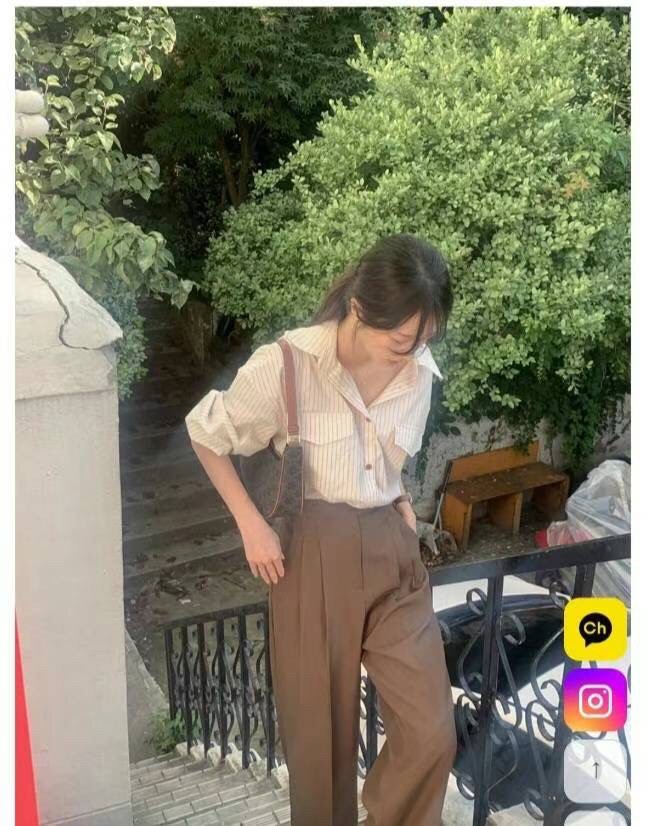Tap the up-arrow back-to-top button
The width and height of the screenshot is (648, 826).
tap(595, 769)
